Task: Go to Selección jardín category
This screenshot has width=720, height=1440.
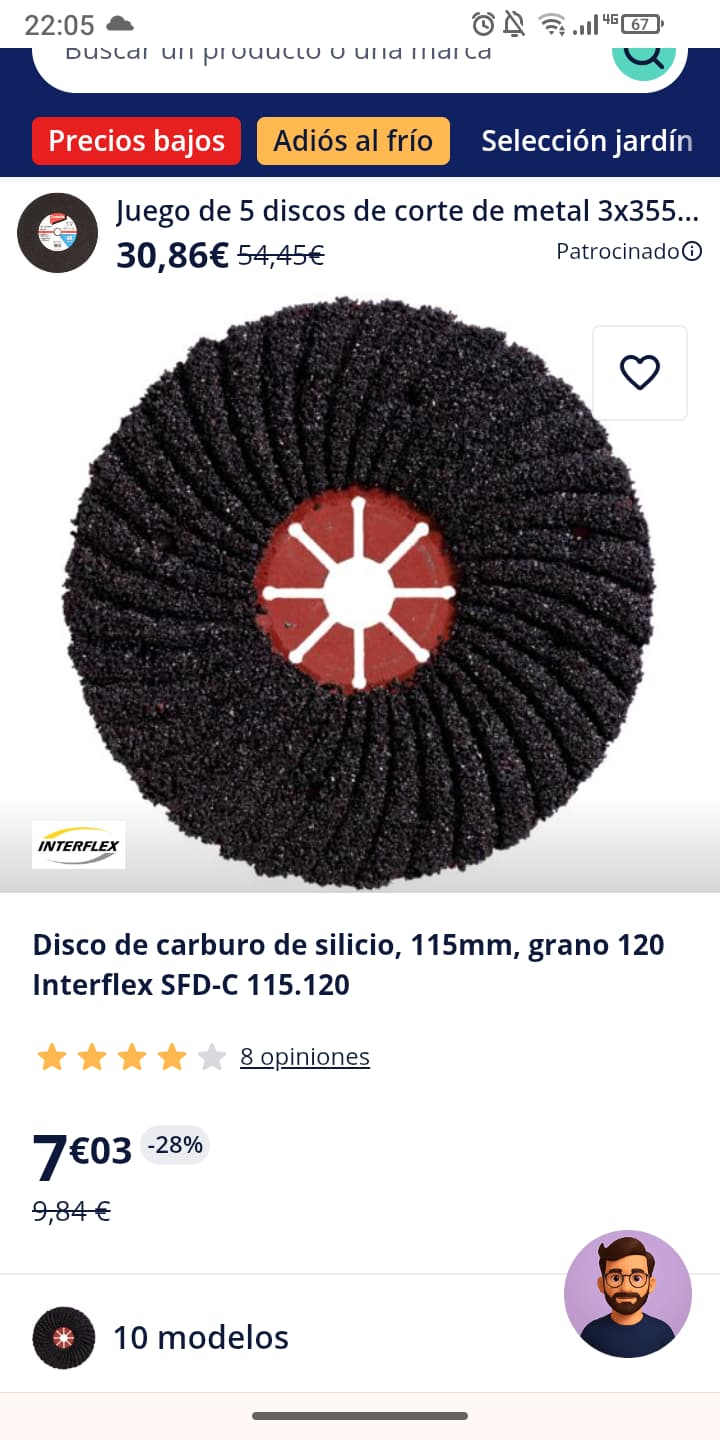Action: coord(587,141)
